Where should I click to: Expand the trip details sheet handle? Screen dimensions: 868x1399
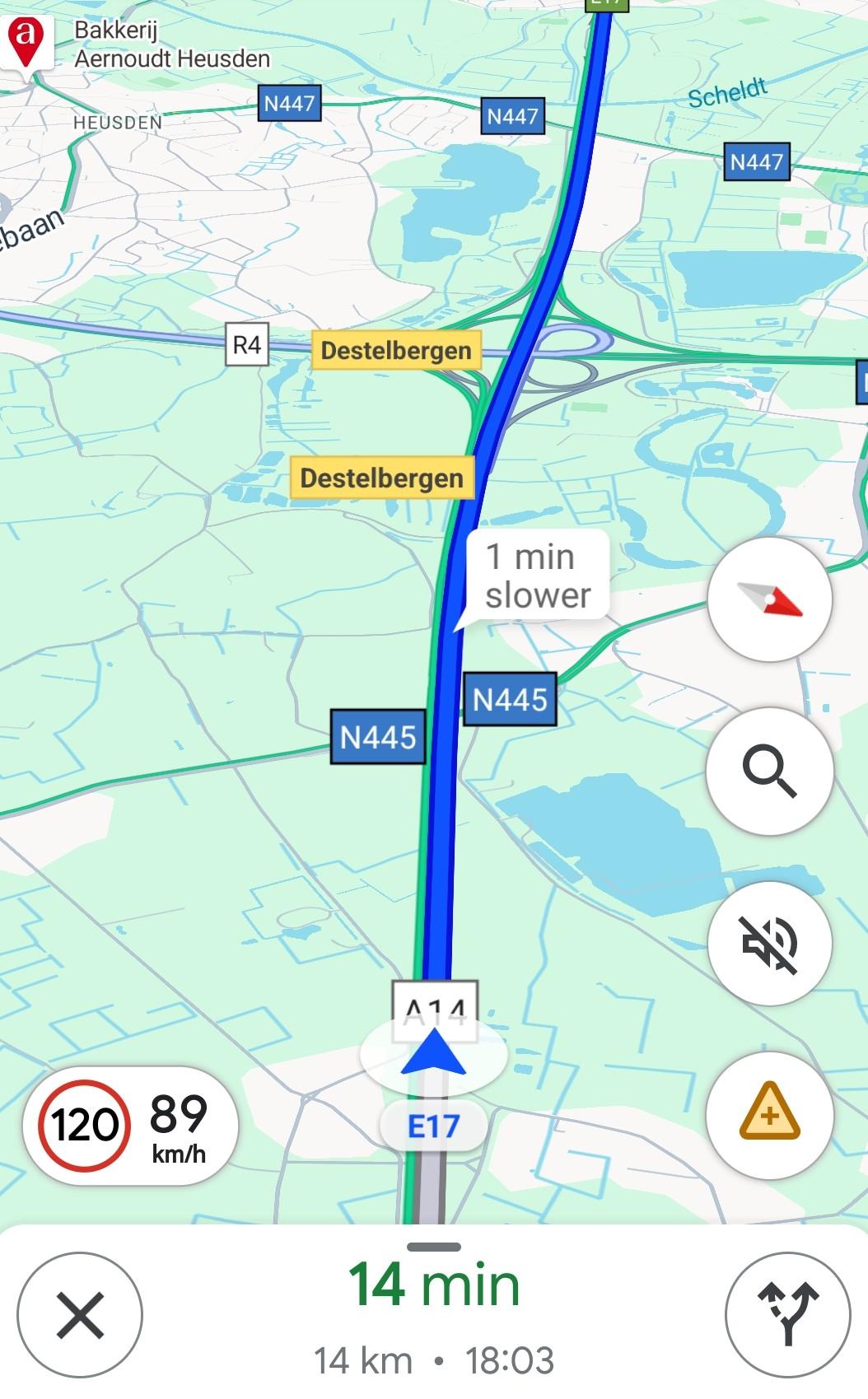coord(434,1247)
